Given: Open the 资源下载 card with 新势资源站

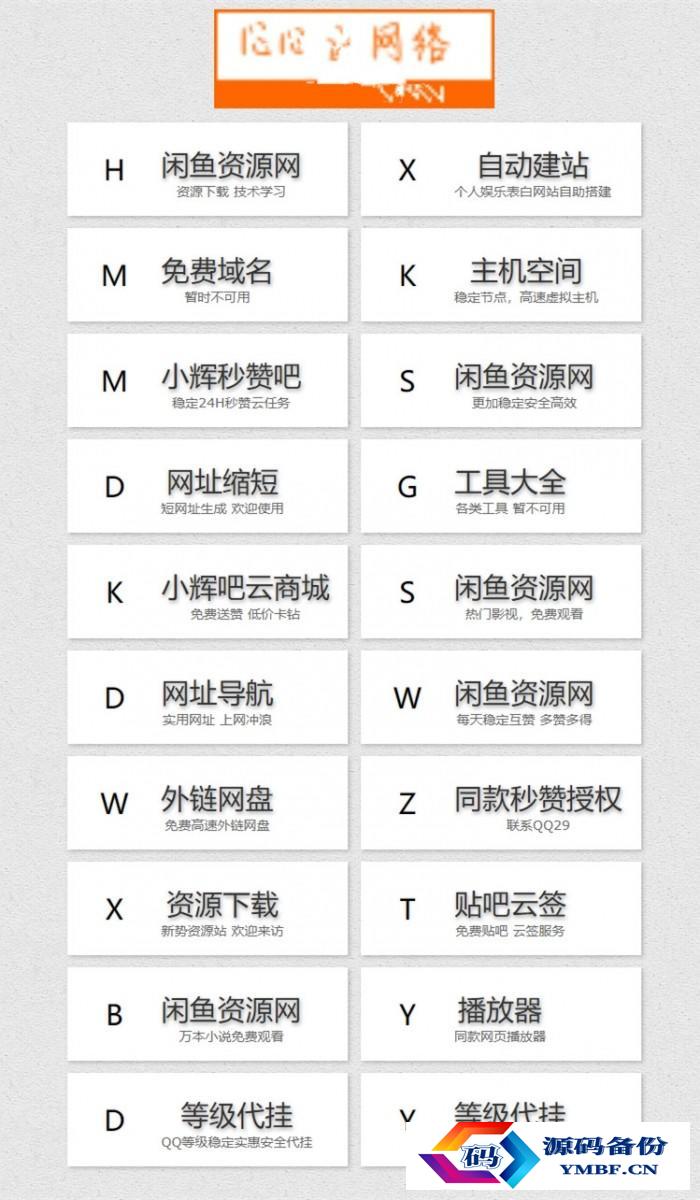Looking at the screenshot, I should 208,908.
